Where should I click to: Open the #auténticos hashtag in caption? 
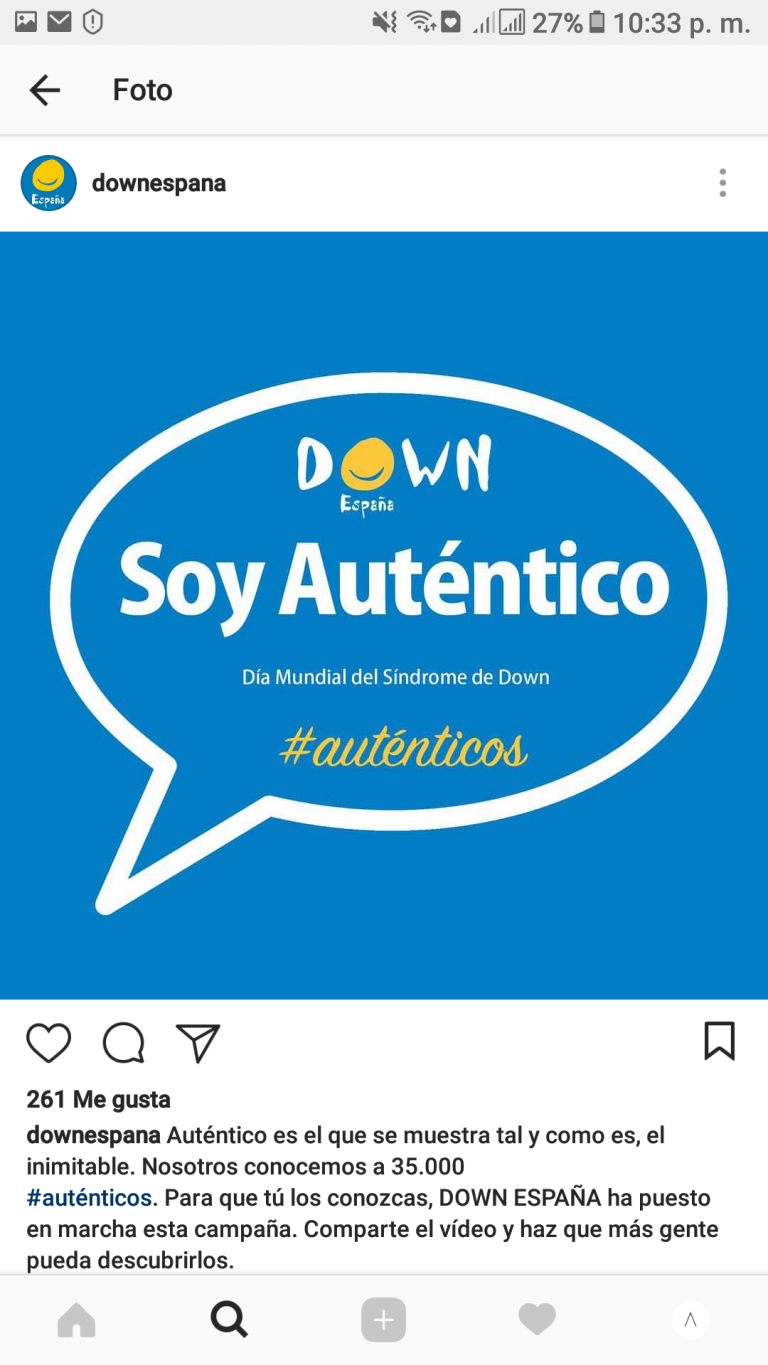pyautogui.click(x=89, y=1197)
